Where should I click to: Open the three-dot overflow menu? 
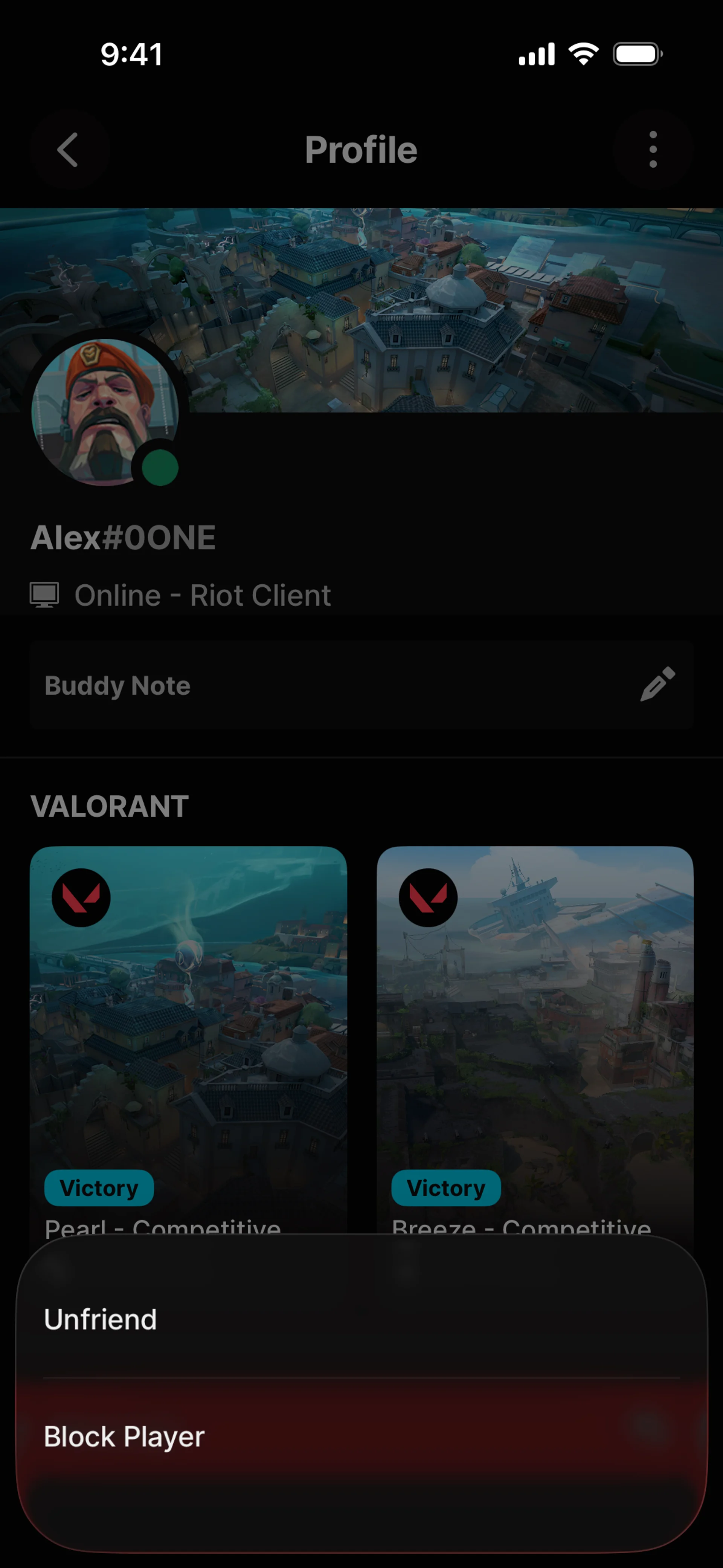click(653, 150)
